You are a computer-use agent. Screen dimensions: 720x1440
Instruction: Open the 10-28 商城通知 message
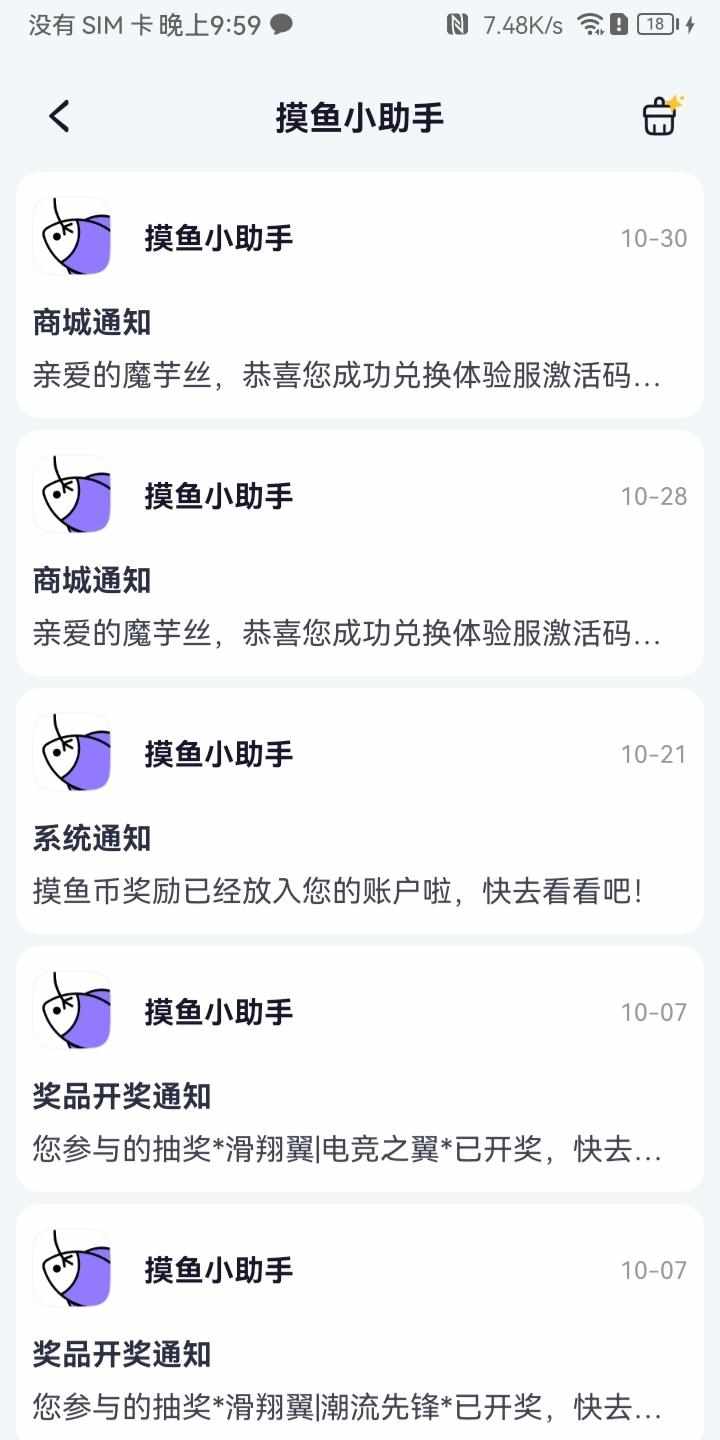point(360,553)
